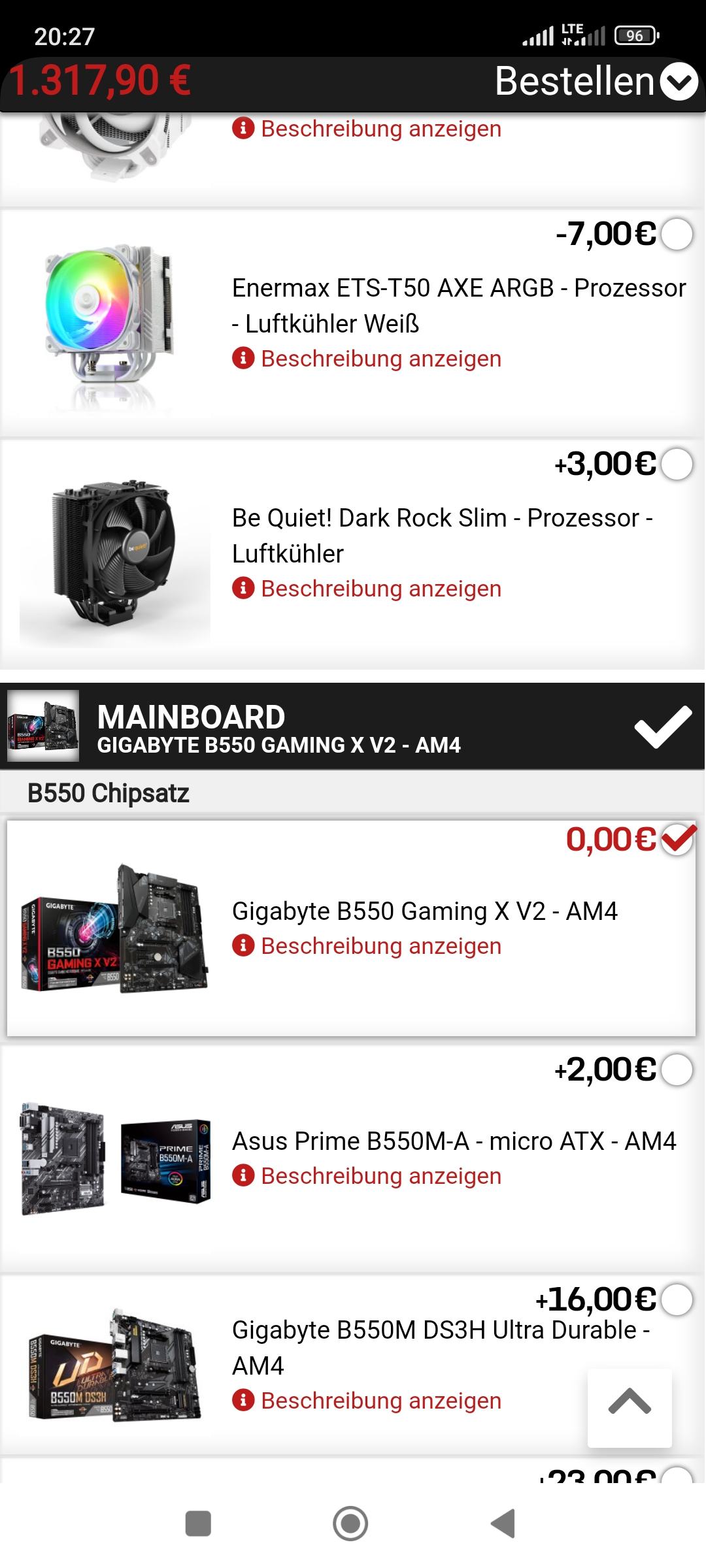Choose Gigabyte B550M DS3H Ultra Durable
Screen dimensions: 706x1568
coord(677,1299)
